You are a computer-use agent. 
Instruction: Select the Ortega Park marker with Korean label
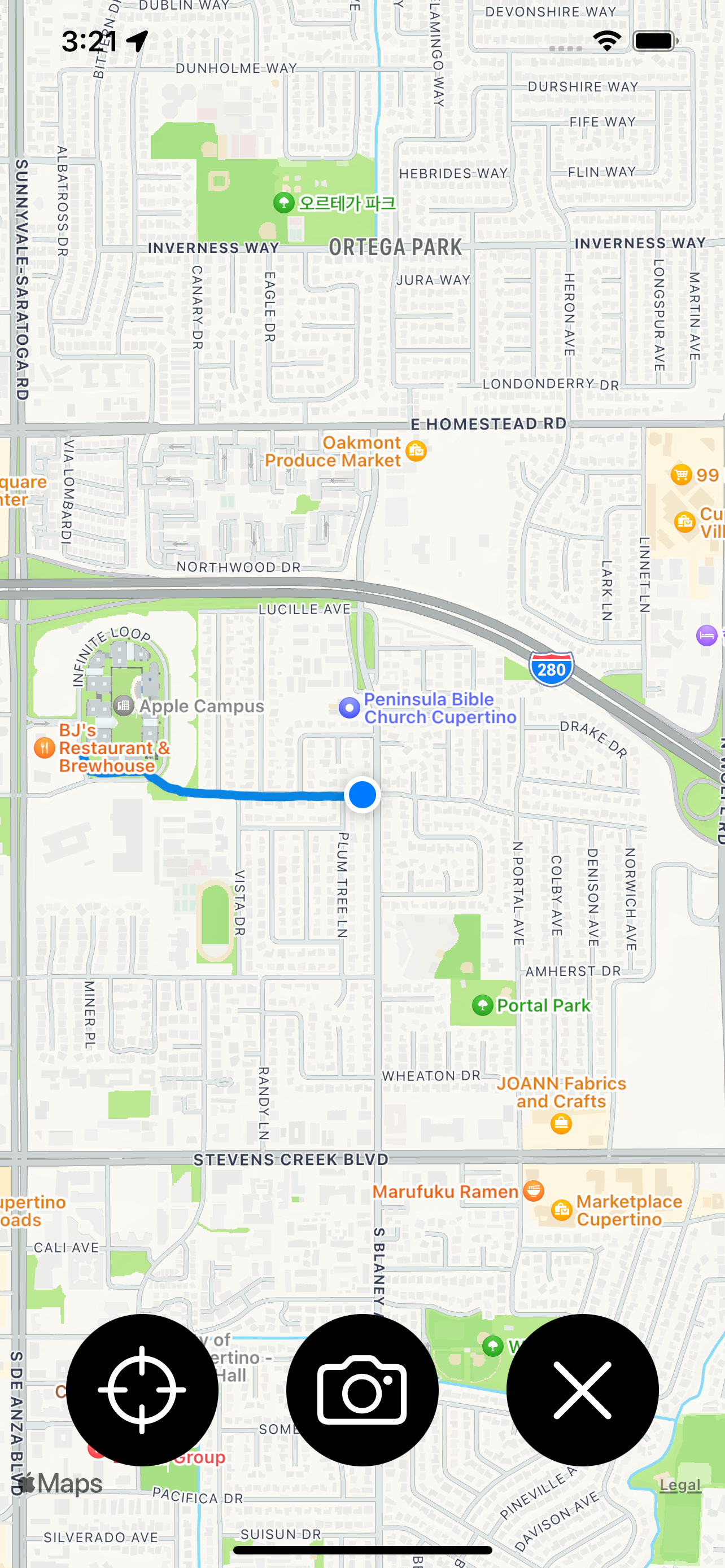[283, 203]
